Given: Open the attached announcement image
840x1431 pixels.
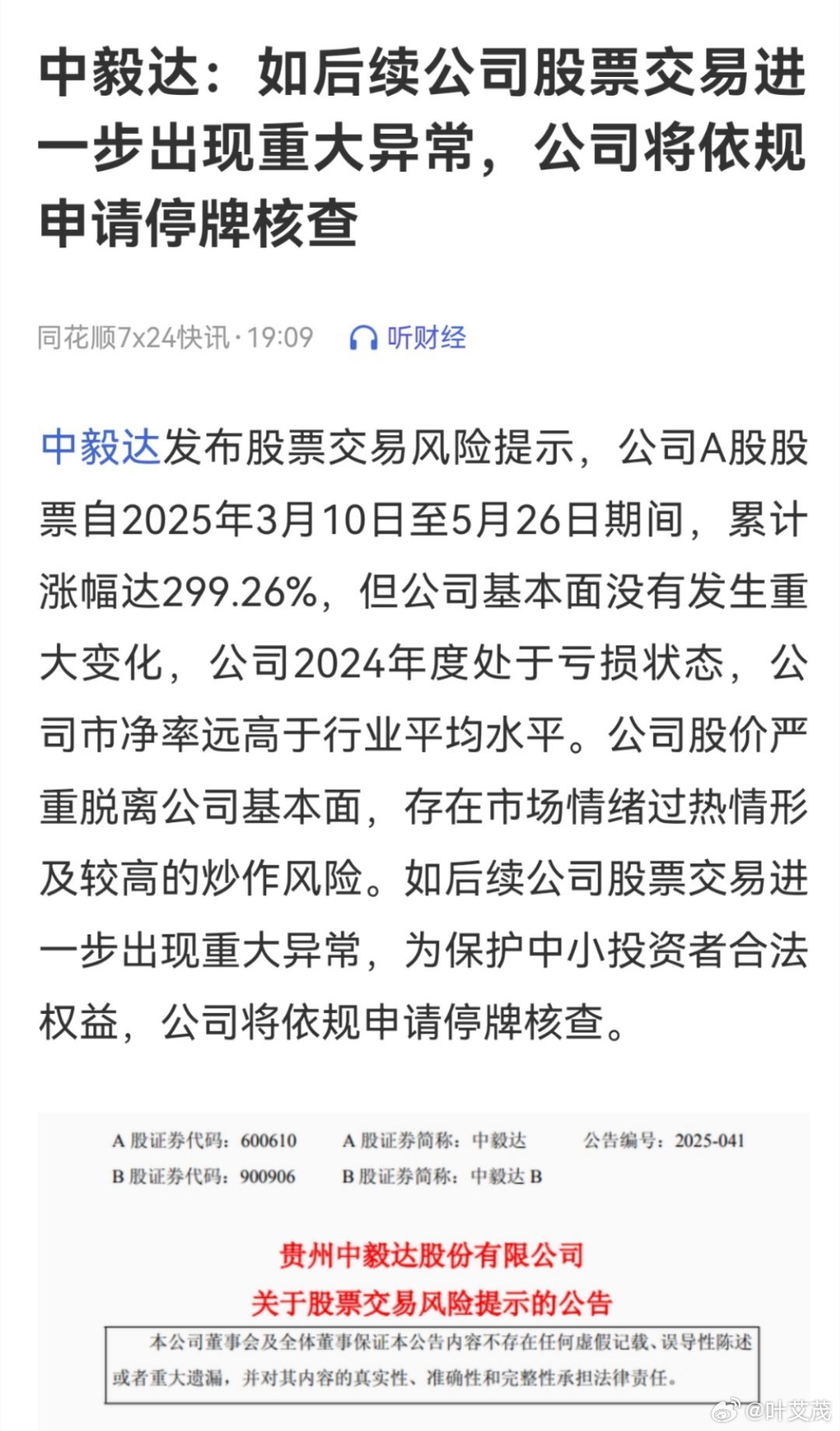Looking at the screenshot, I should (424, 1271).
